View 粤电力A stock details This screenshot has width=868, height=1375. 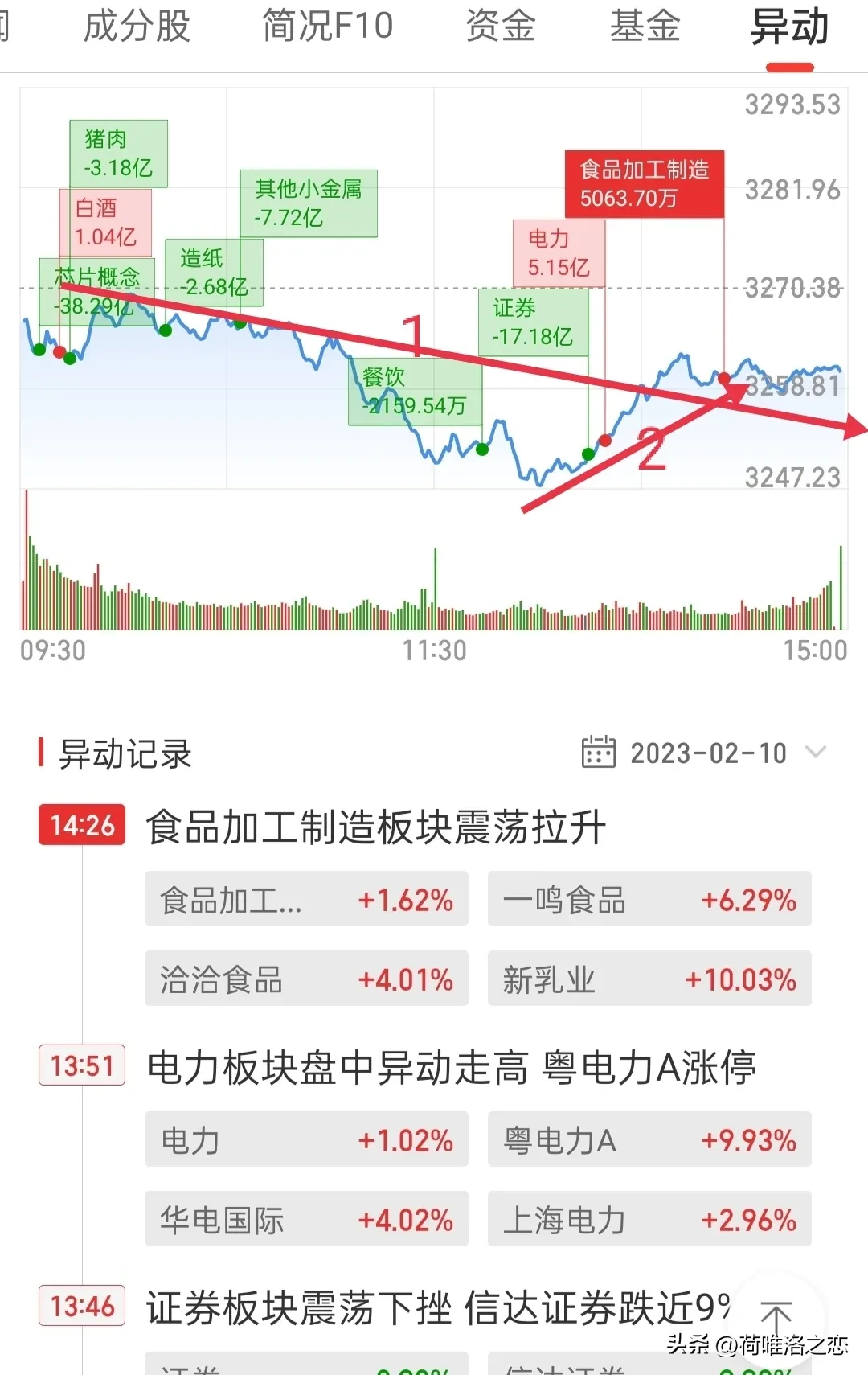(649, 1139)
